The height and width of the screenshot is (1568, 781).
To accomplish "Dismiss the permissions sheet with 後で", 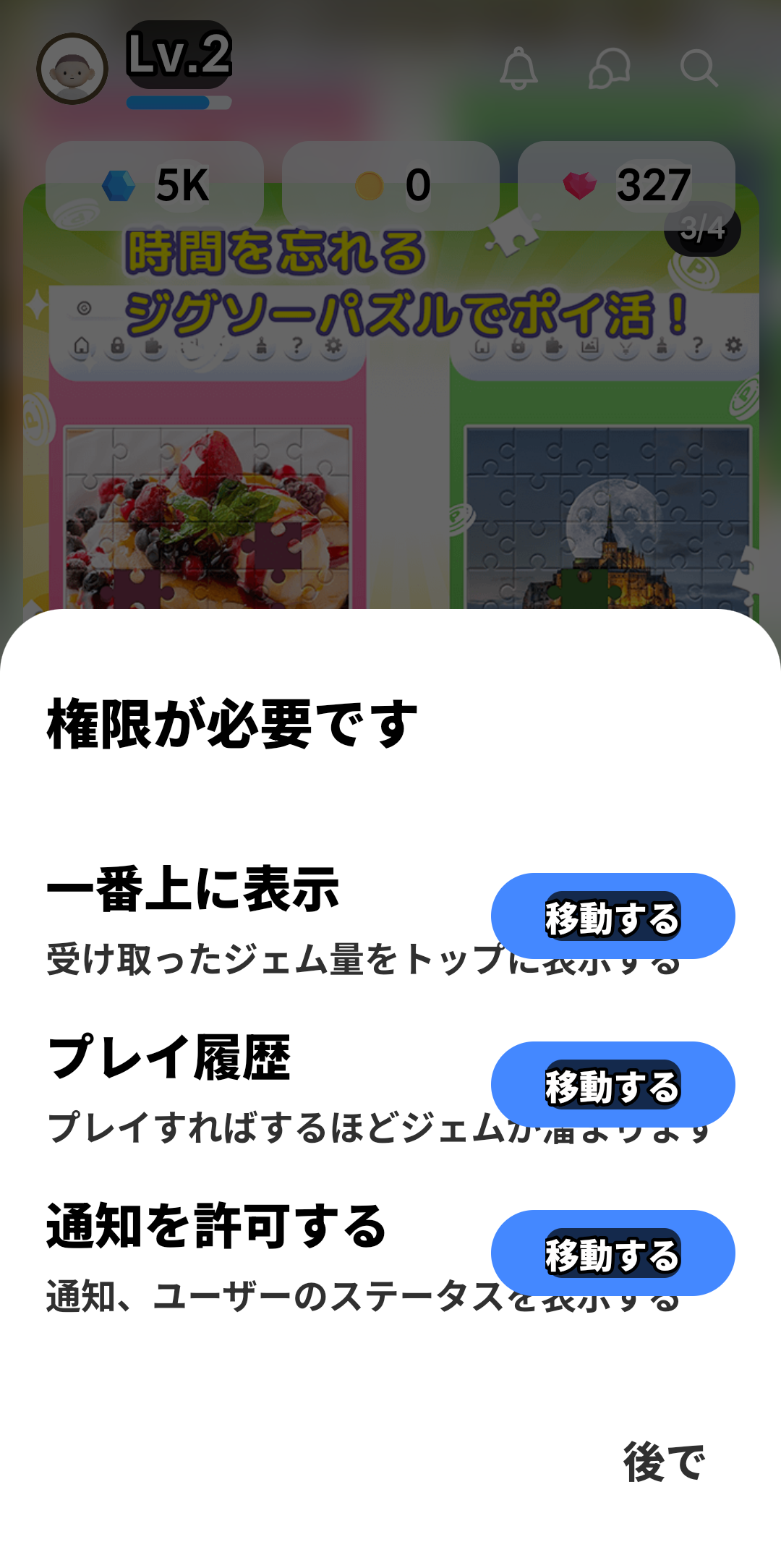I will pyautogui.click(x=664, y=1462).
